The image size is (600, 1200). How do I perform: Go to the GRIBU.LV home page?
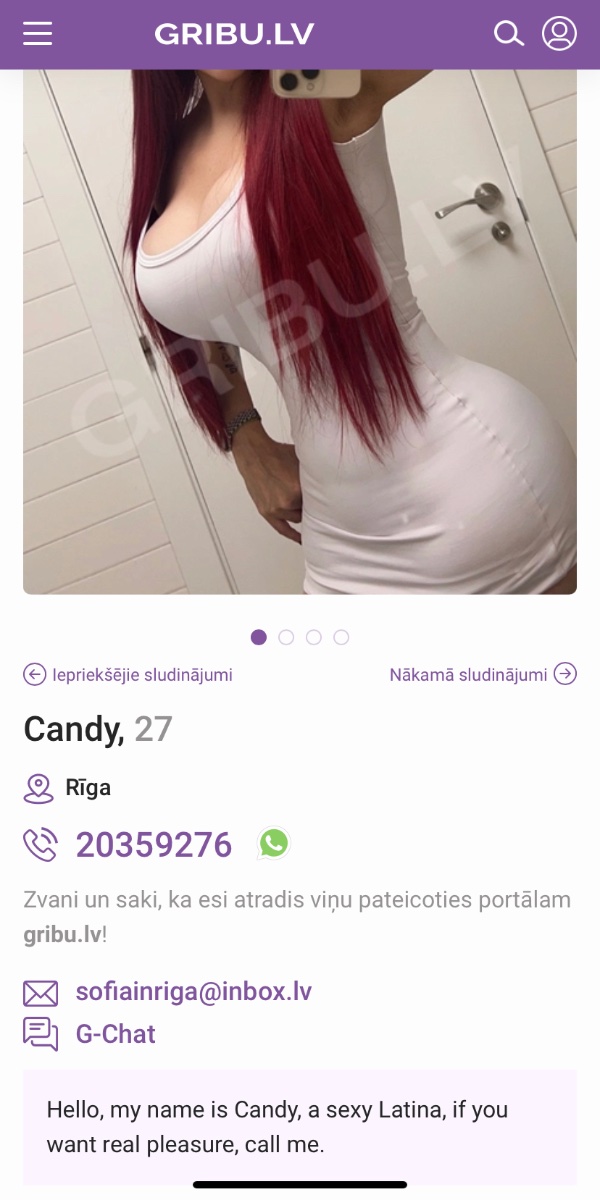tap(234, 34)
